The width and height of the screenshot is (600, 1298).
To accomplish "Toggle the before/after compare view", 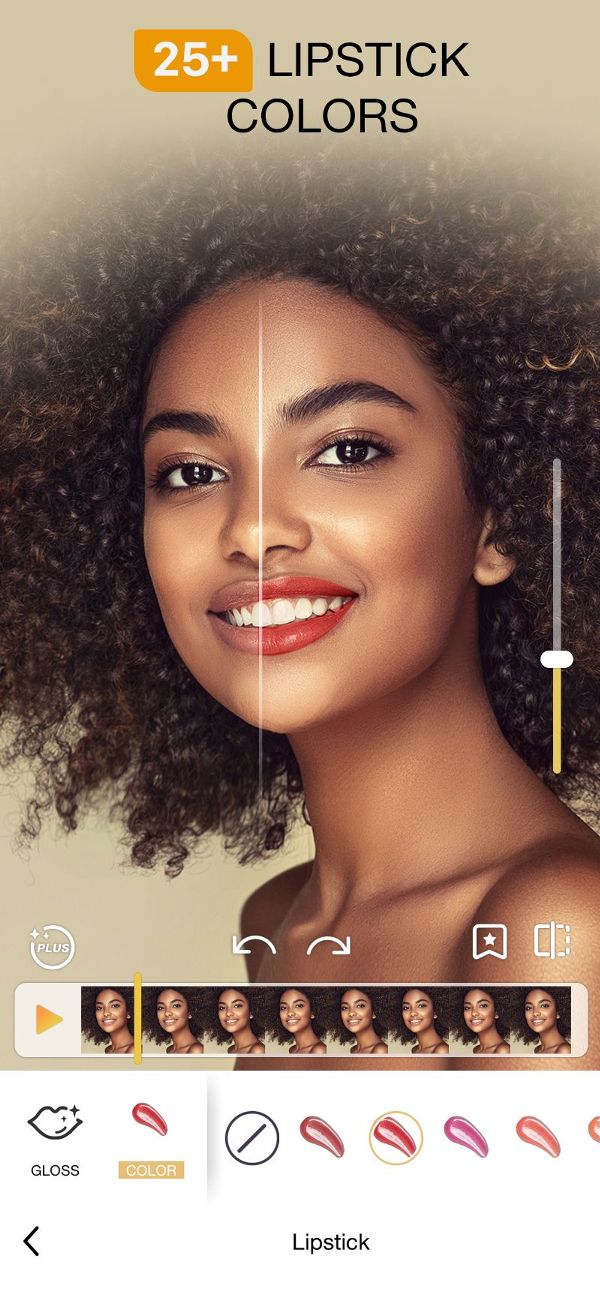I will click(551, 941).
